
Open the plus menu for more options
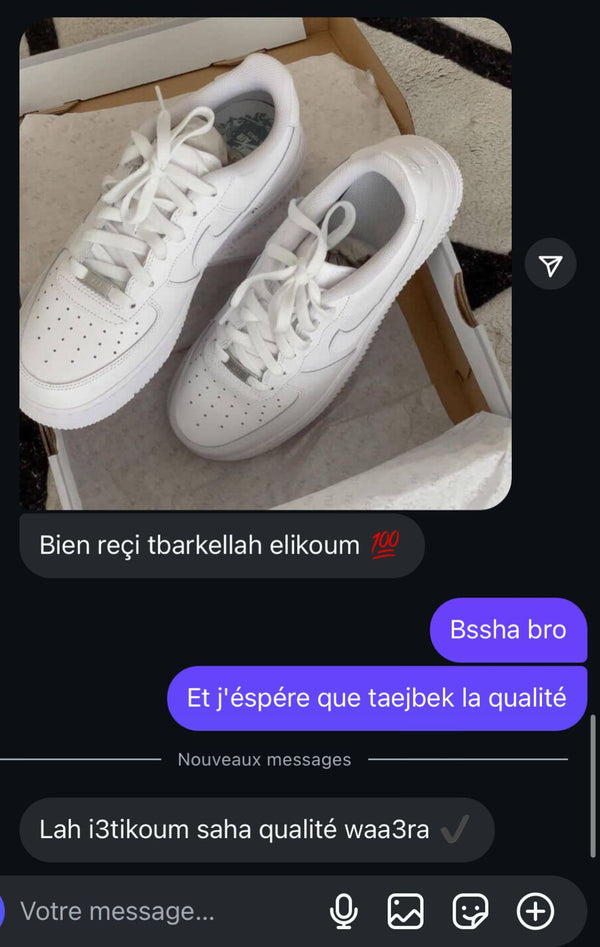click(535, 911)
